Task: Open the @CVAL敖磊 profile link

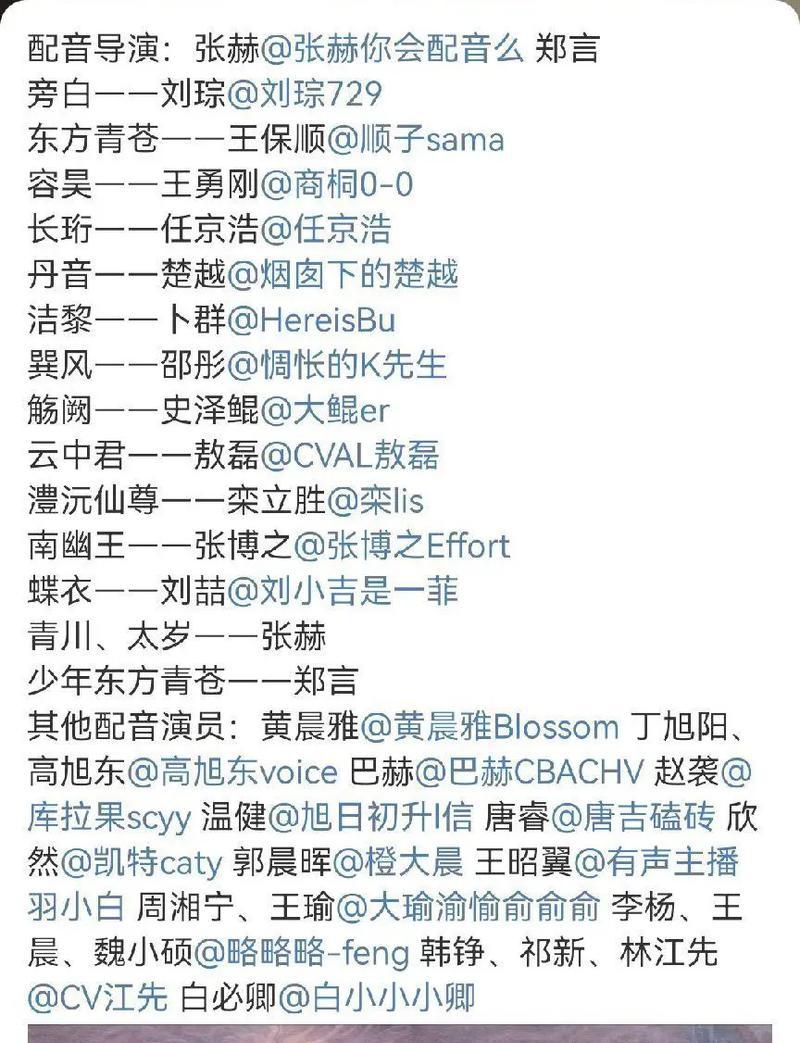Action: [350, 456]
